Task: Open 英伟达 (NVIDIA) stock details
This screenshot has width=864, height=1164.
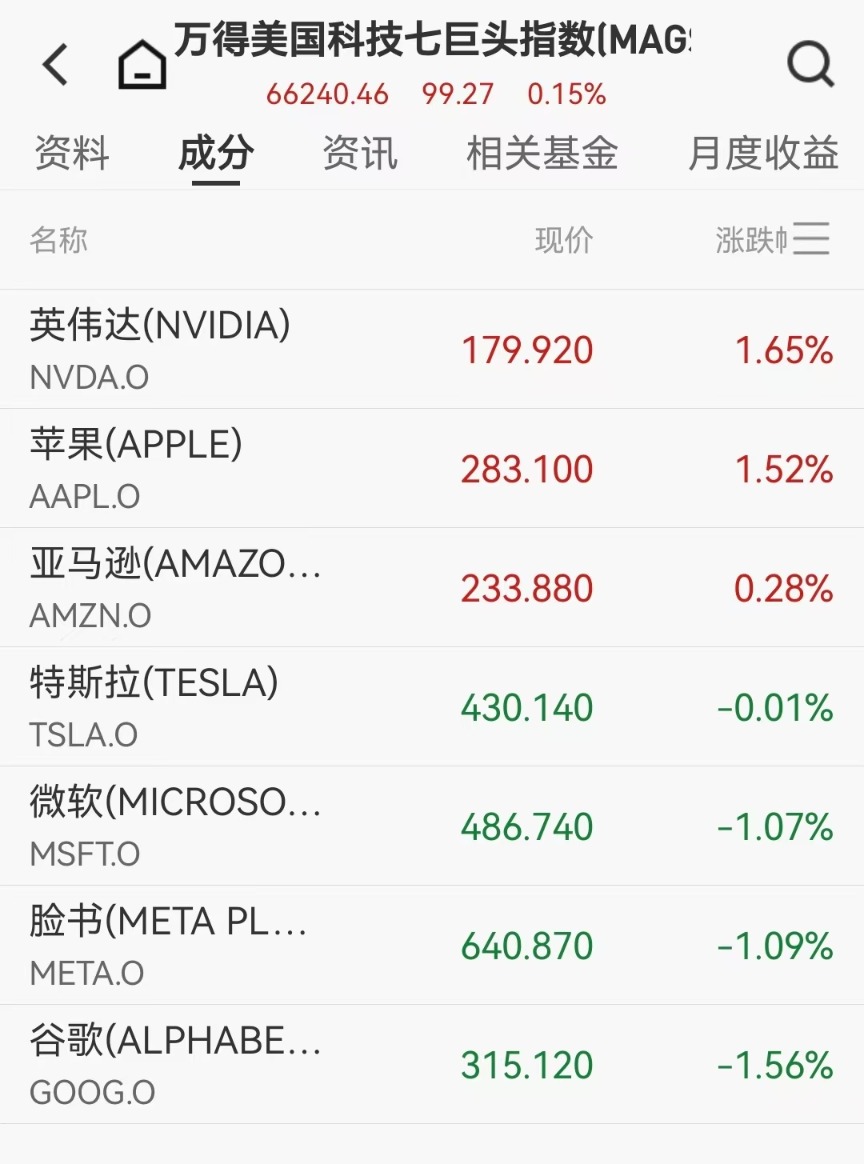Action: click(x=160, y=349)
